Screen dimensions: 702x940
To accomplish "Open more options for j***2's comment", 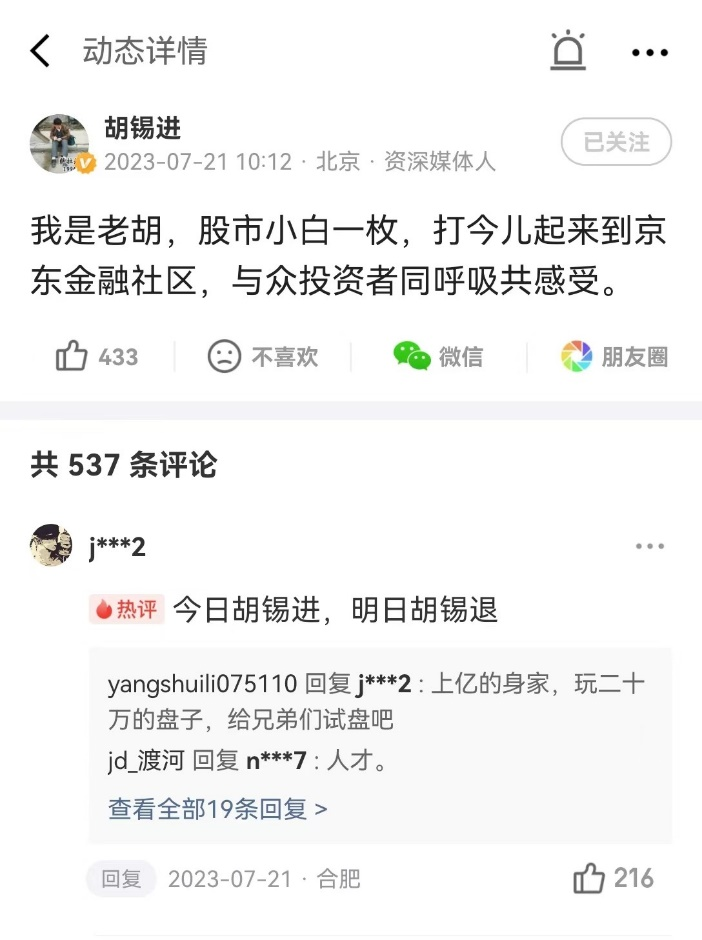I will pyautogui.click(x=649, y=546).
